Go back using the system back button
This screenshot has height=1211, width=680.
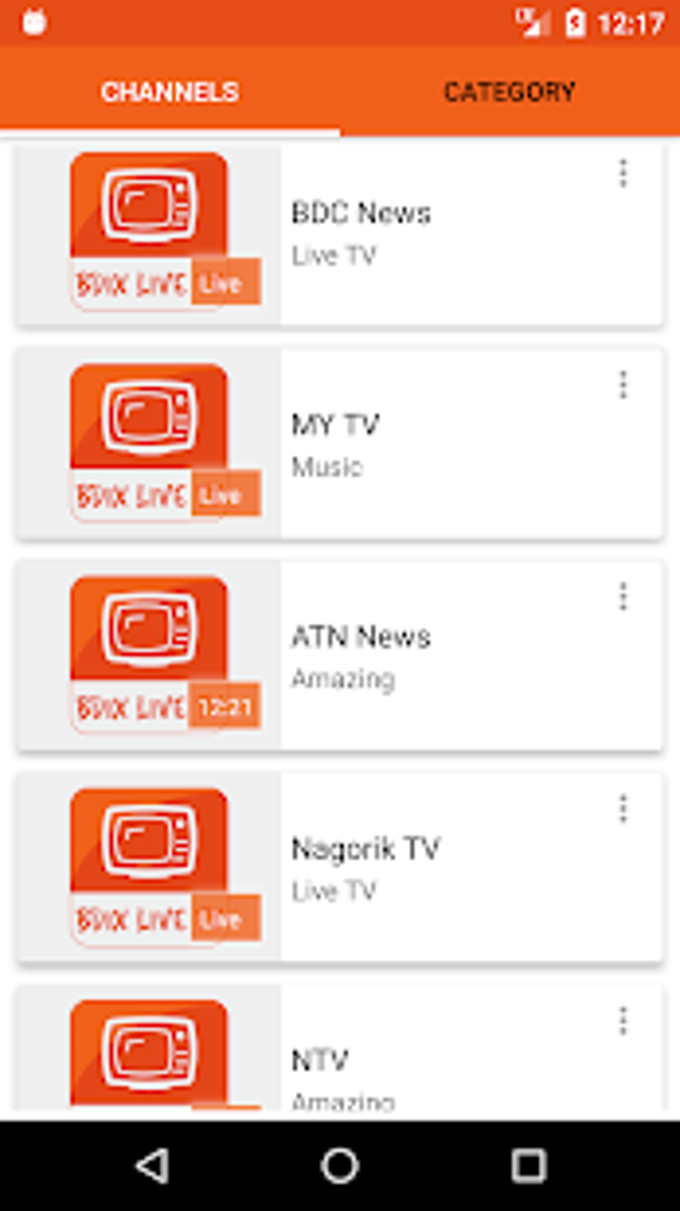pyautogui.click(x=152, y=1166)
